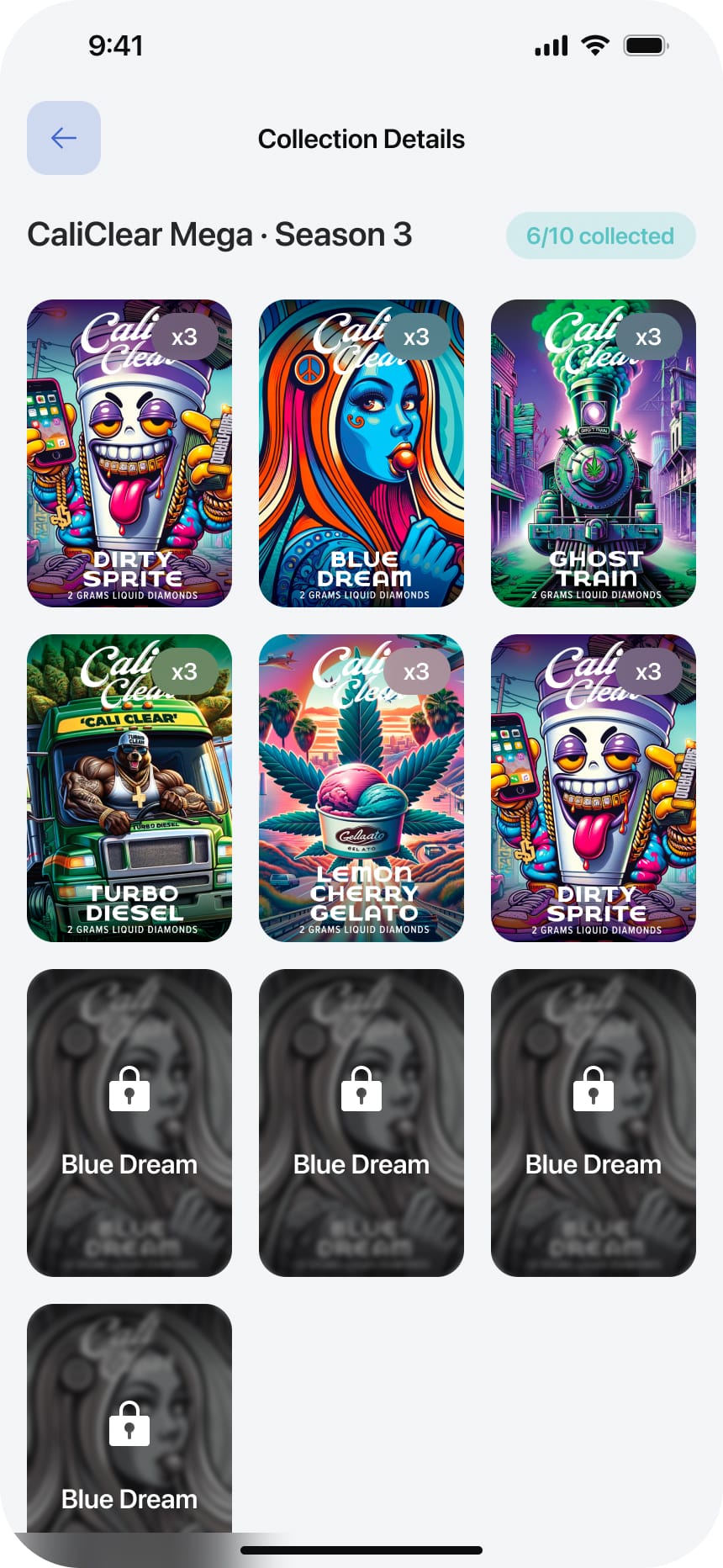Go back using the arrow button

(64, 138)
